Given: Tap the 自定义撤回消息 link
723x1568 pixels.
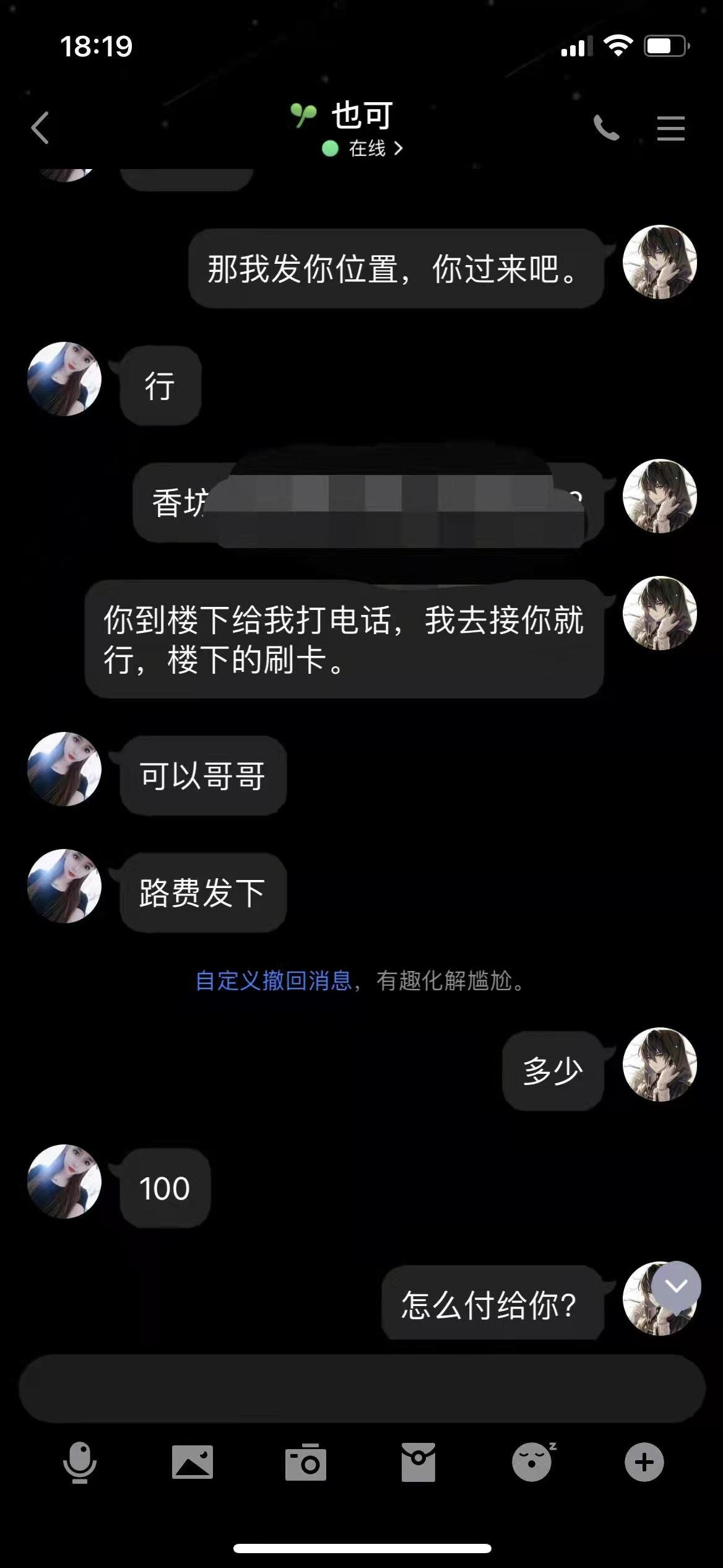Looking at the screenshot, I should click(x=273, y=981).
